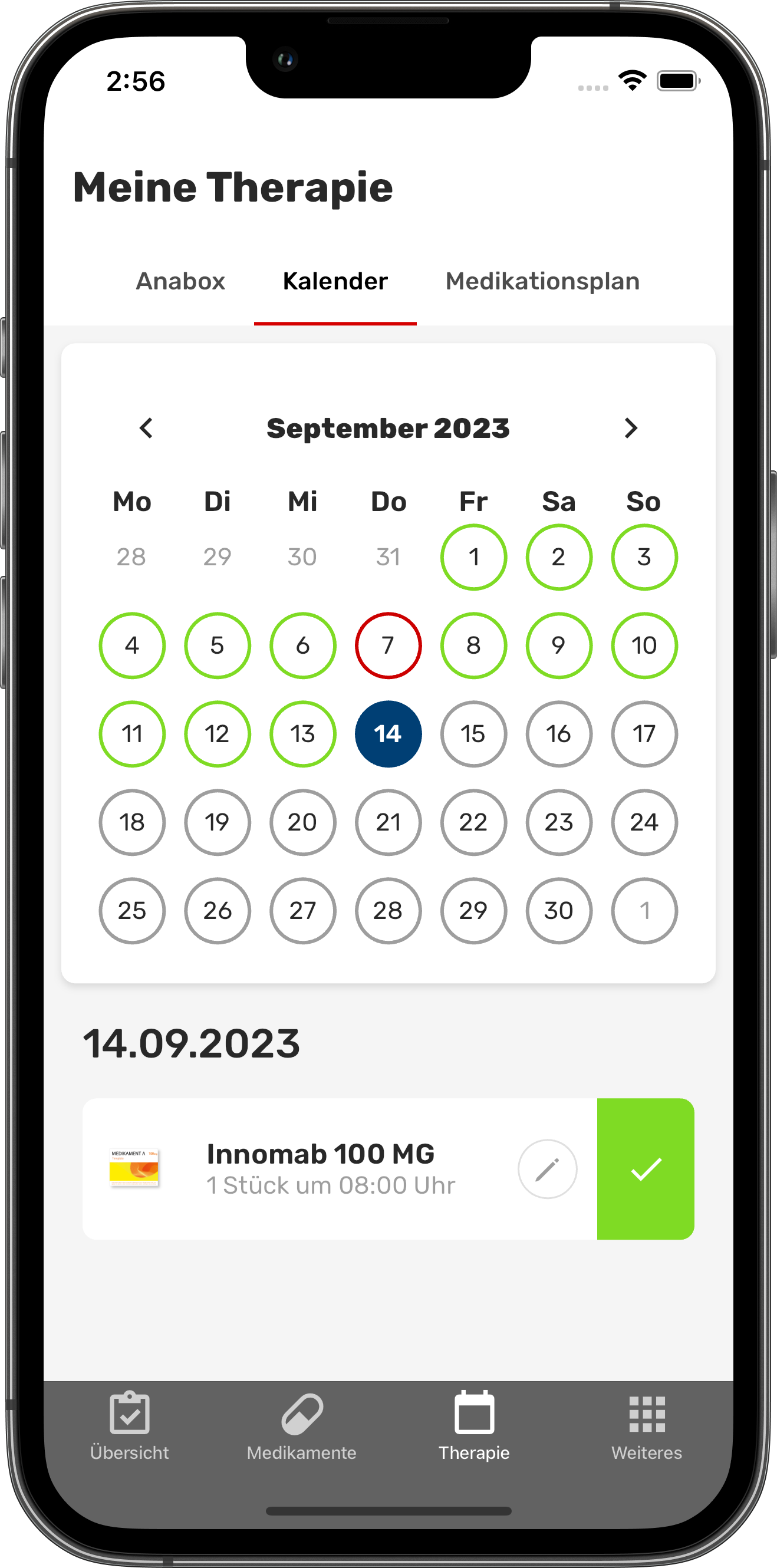The image size is (777, 1568).
Task: Confirm Innomab 100 MG with the green checkmark
Action: [646, 1169]
